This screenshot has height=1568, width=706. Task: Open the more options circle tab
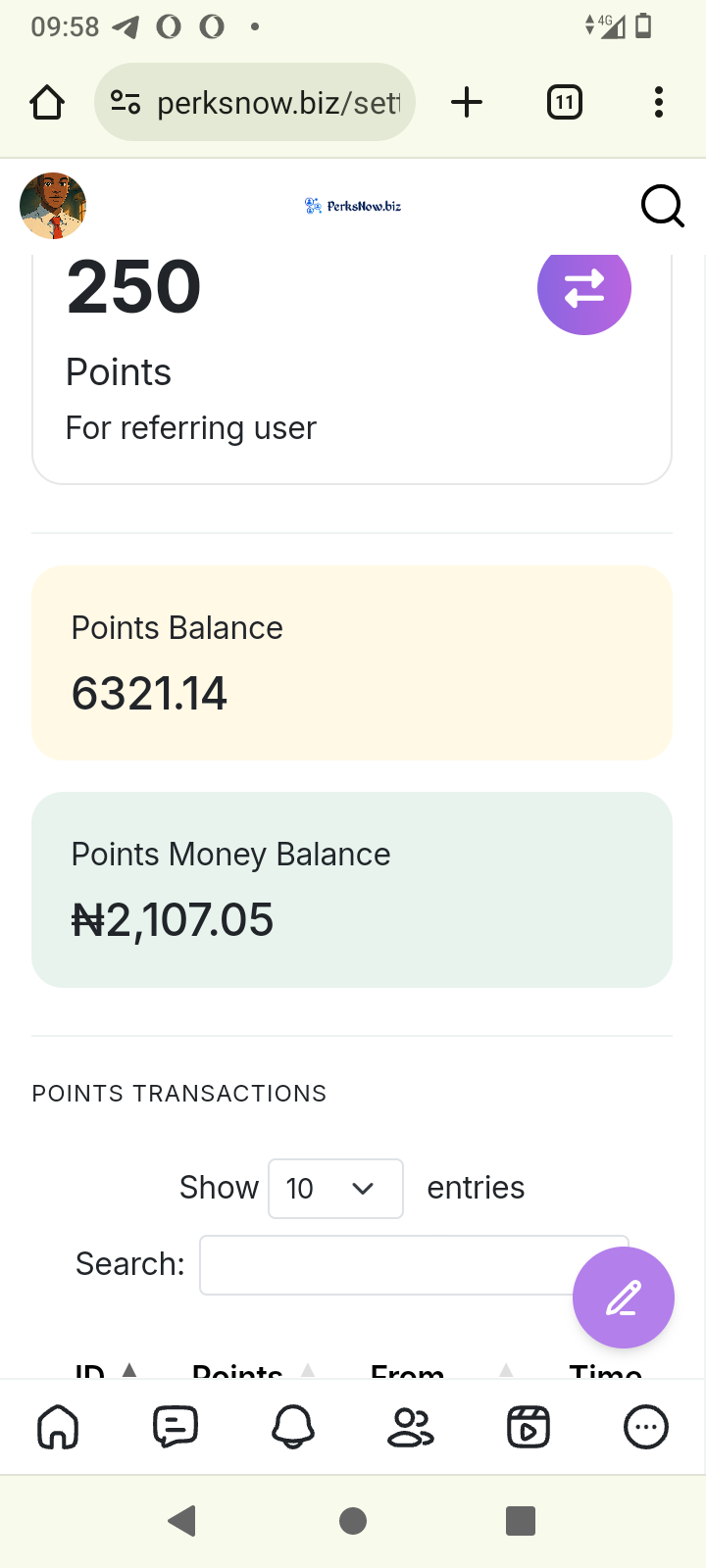click(646, 1427)
